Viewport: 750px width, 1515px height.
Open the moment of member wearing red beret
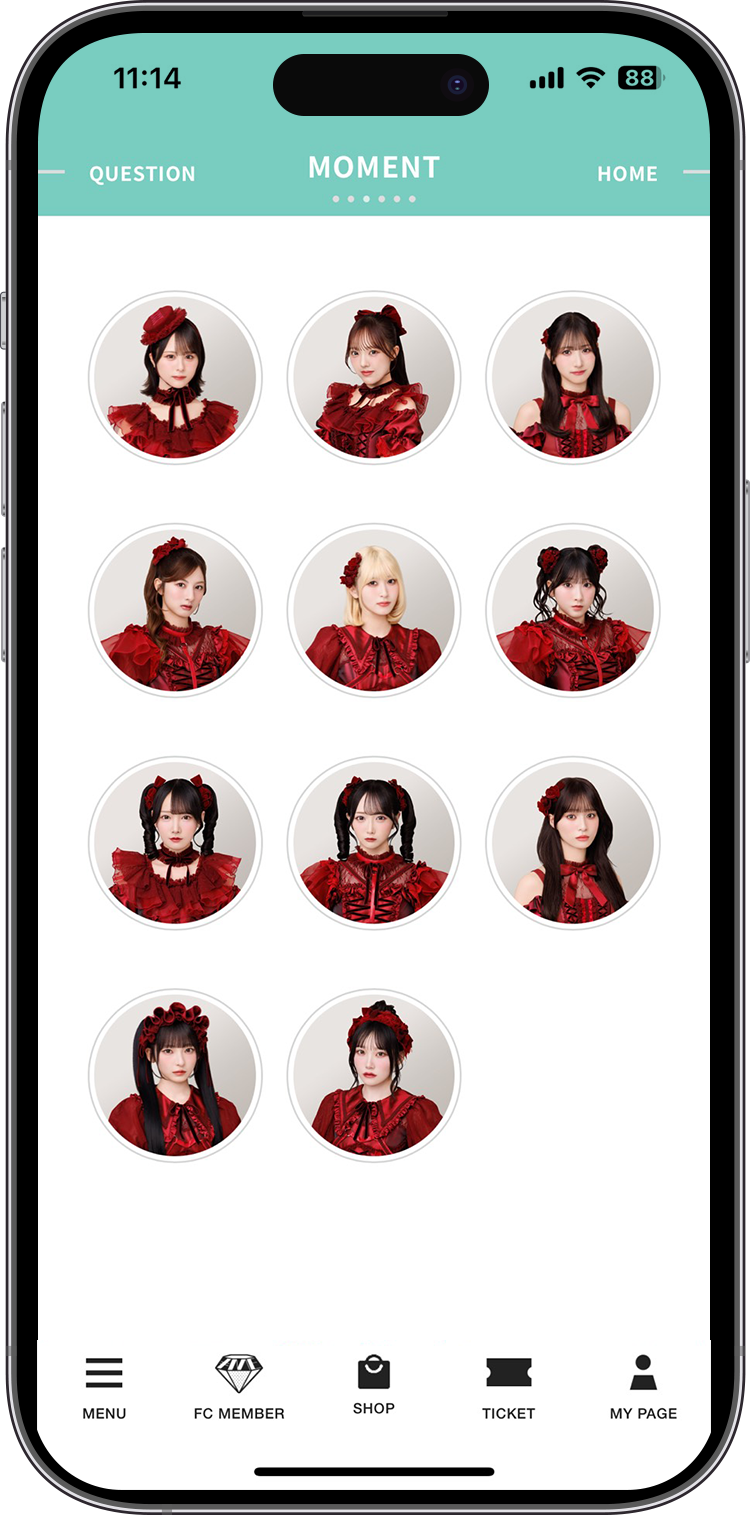175,378
